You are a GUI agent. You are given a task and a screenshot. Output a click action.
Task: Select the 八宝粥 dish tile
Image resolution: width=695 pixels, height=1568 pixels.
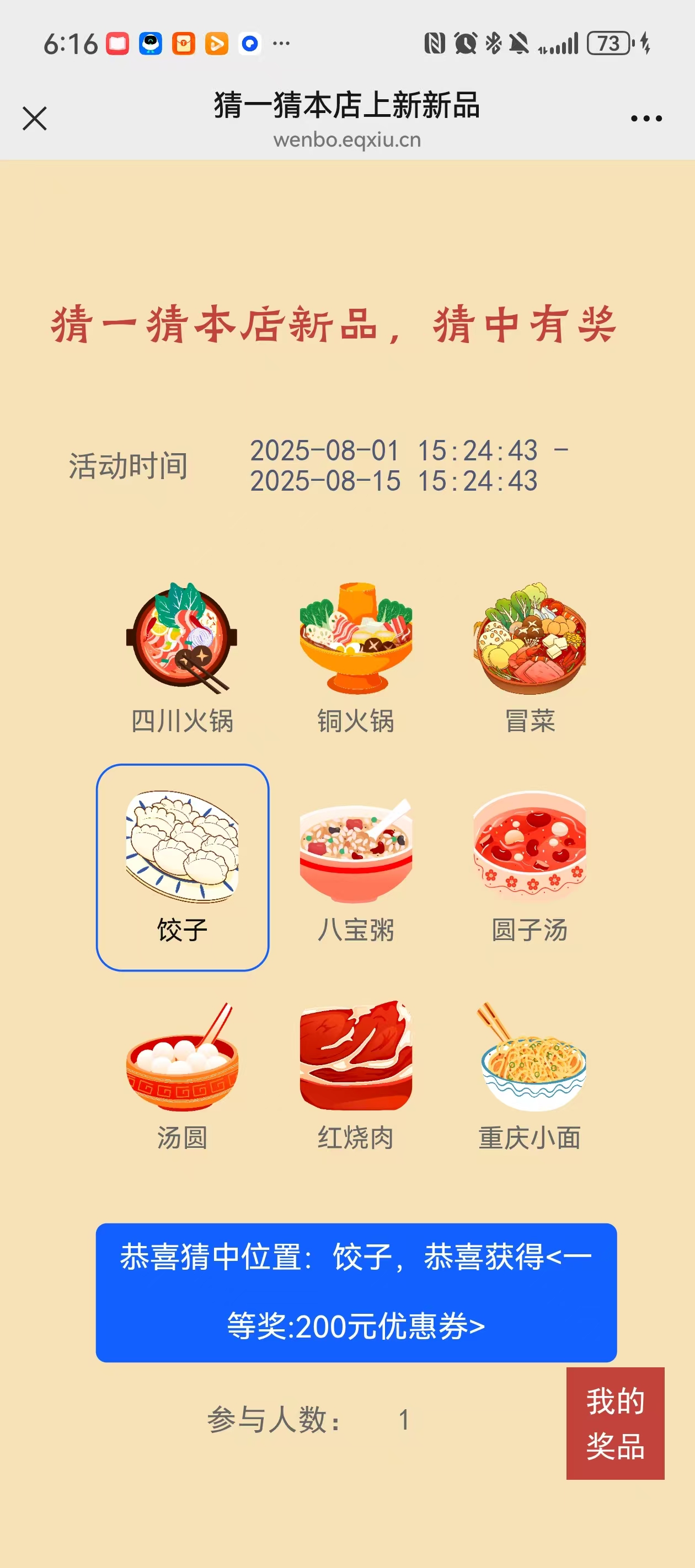(356, 867)
